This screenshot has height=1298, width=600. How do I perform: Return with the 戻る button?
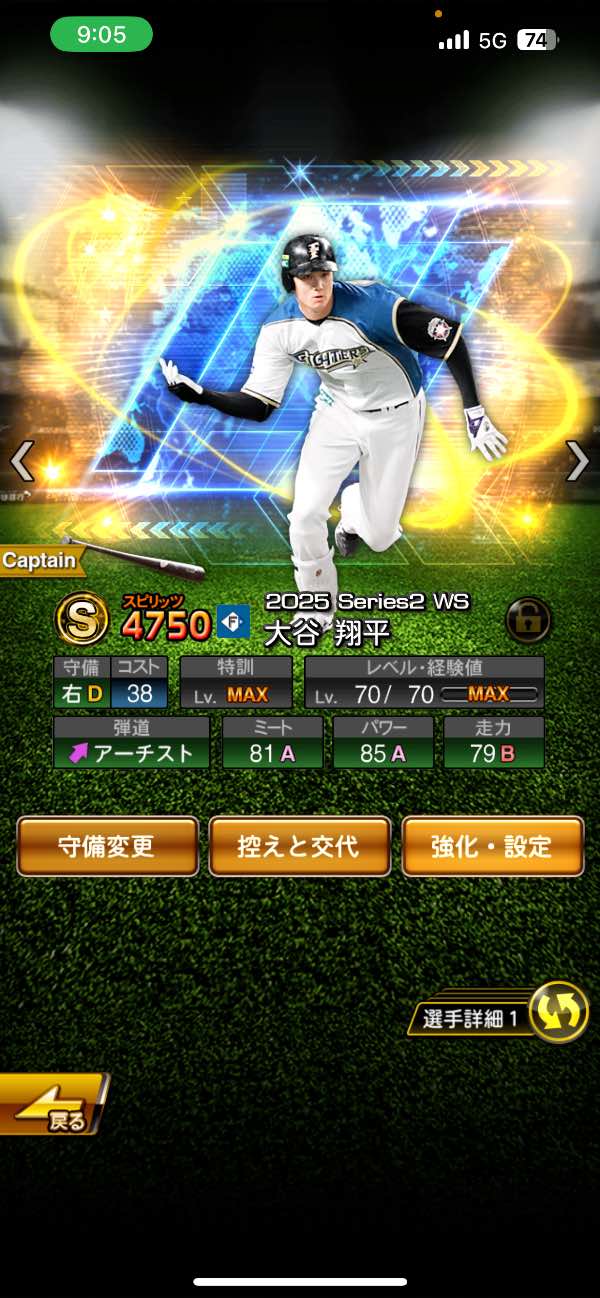[52, 1105]
